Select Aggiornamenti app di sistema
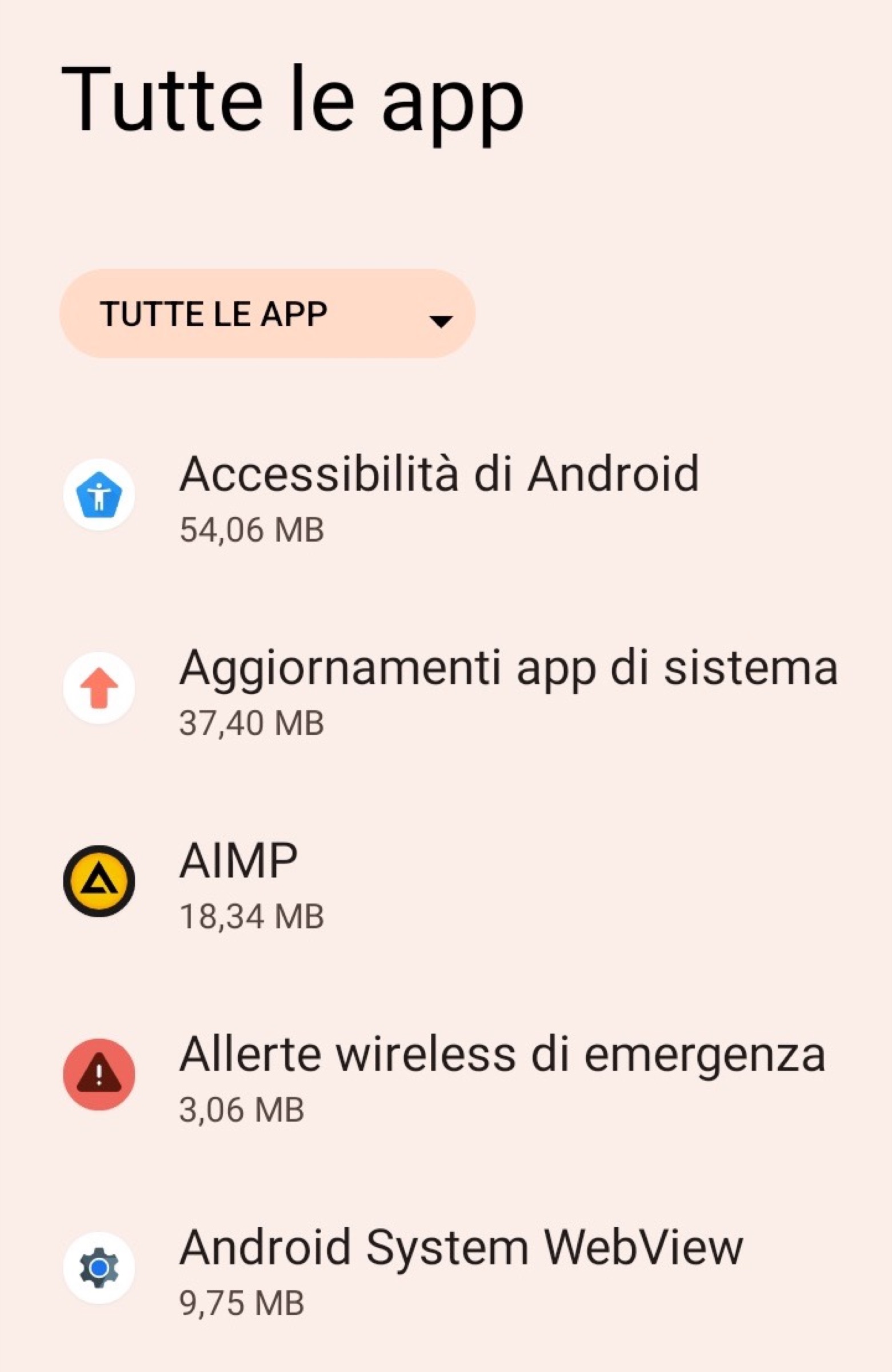 tap(507, 690)
